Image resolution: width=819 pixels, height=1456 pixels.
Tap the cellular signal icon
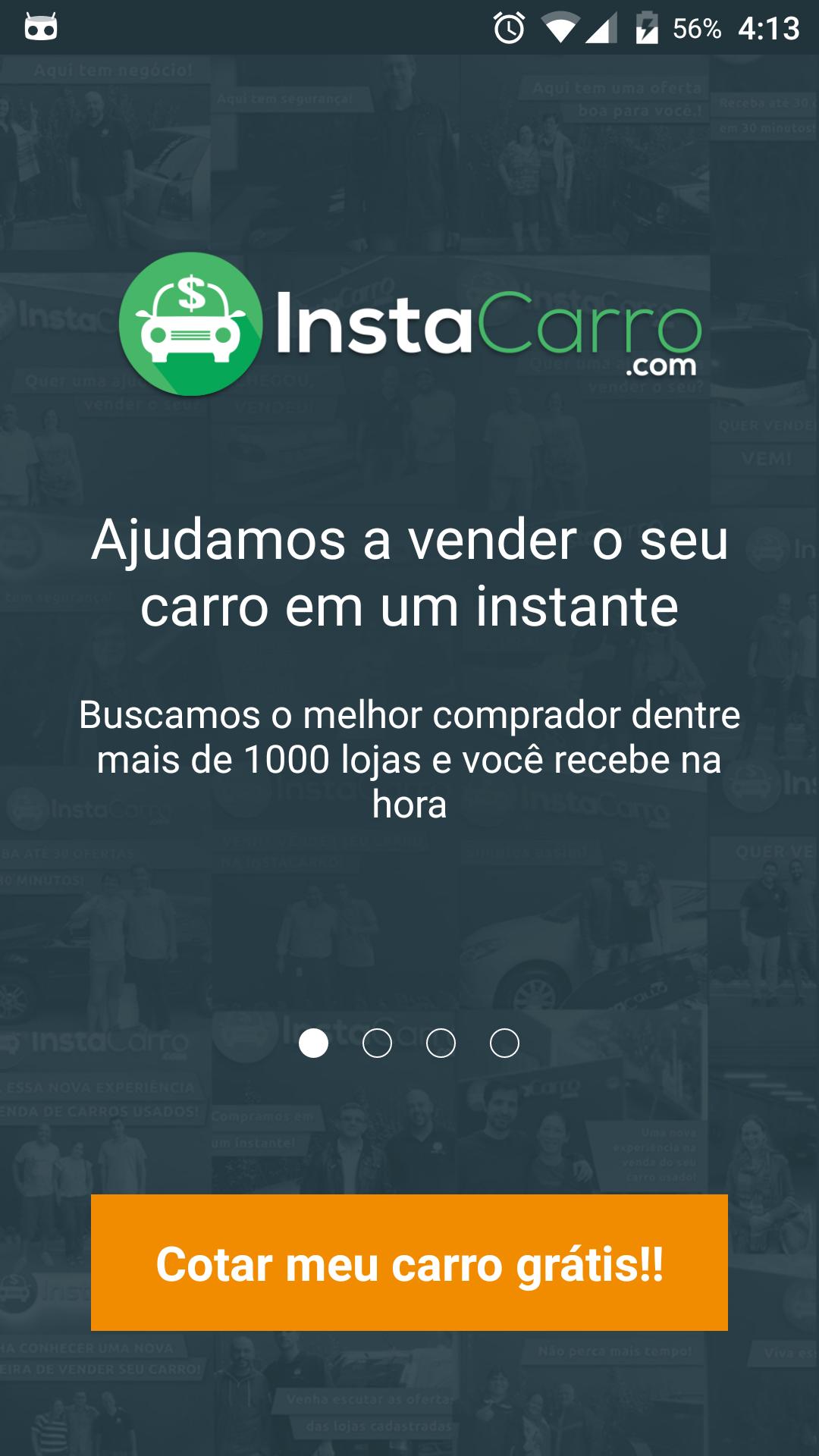click(x=603, y=26)
